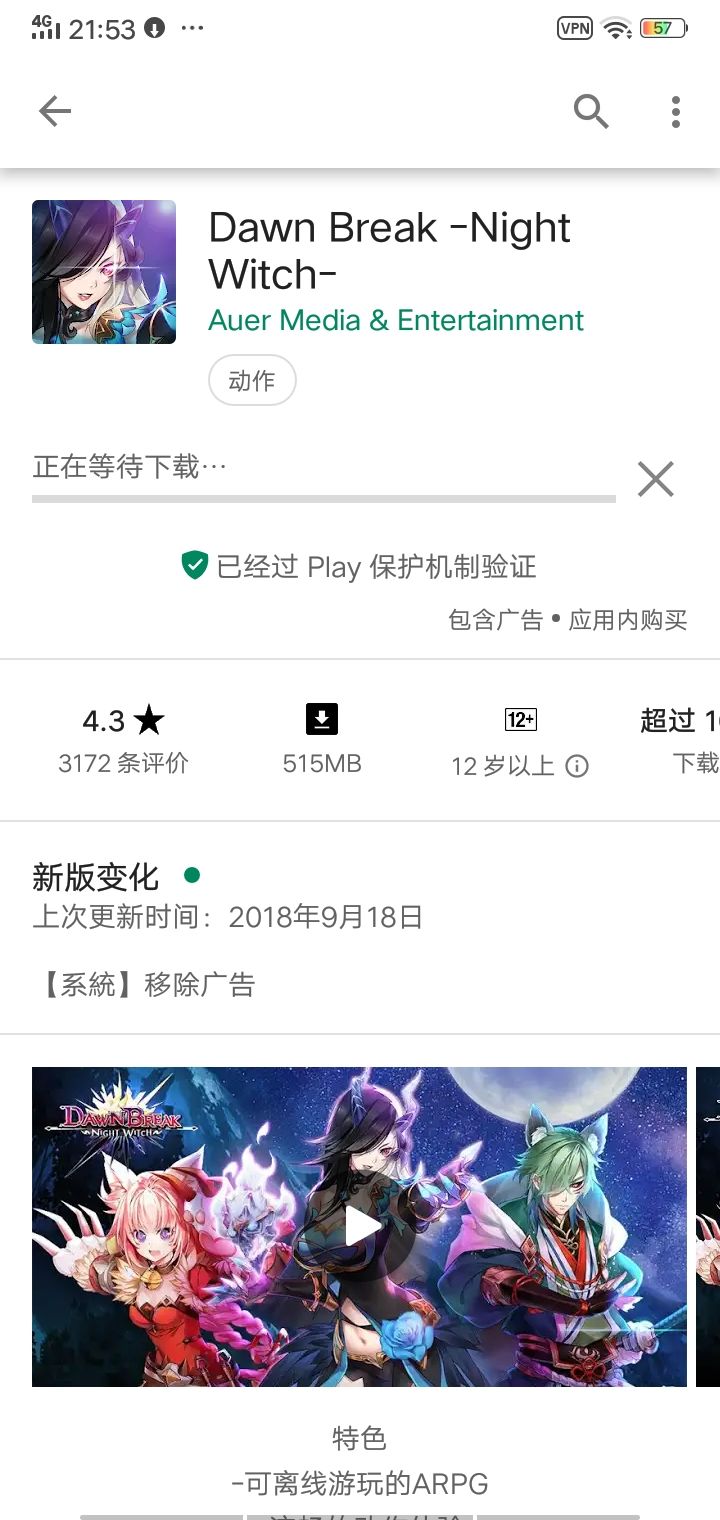Tap the green dot next to 新版变化
This screenshot has width=720, height=1520.
click(x=191, y=874)
